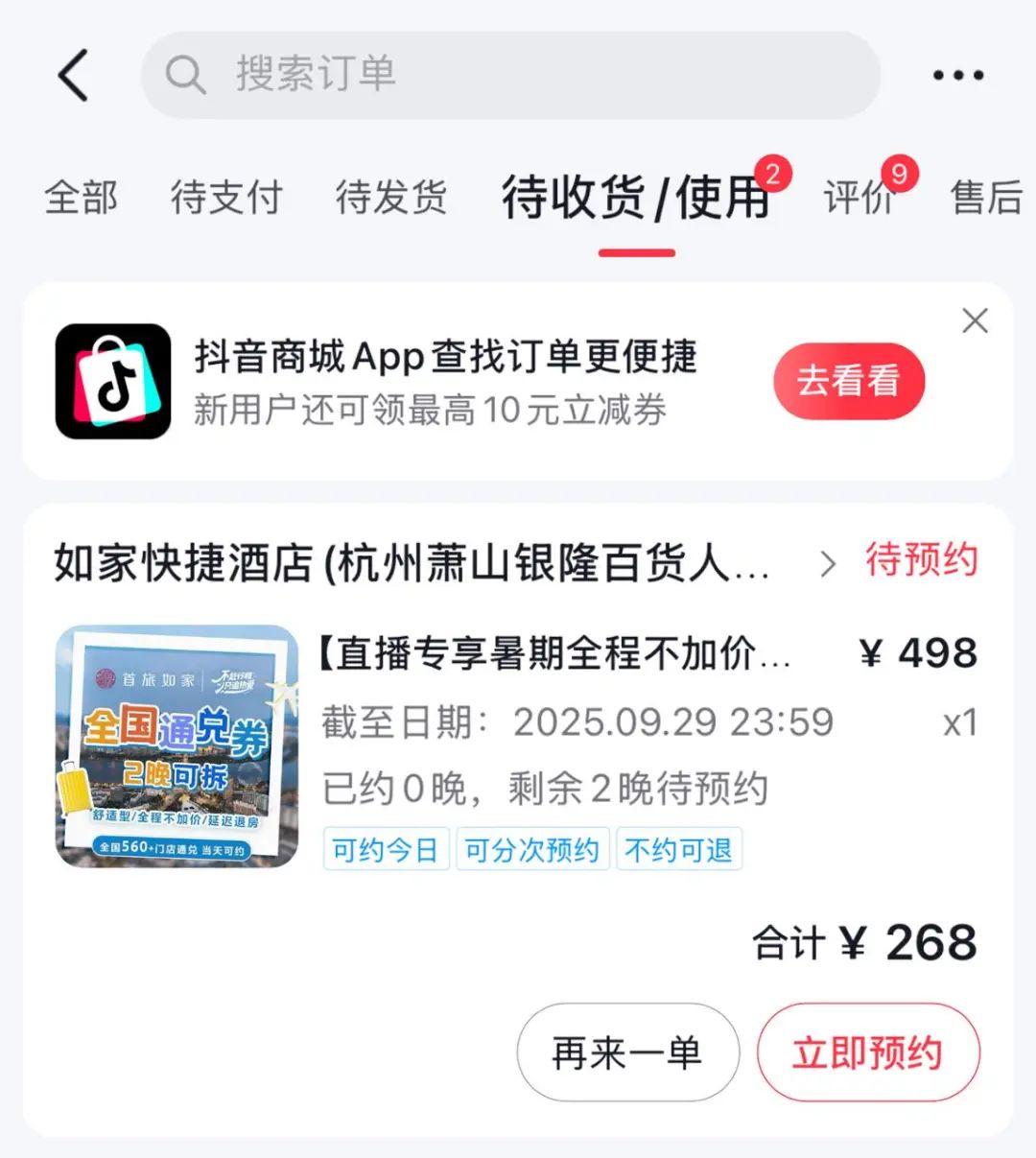Image resolution: width=1036 pixels, height=1158 pixels.
Task: Switch to the 全部 orders tab
Action: click(x=82, y=199)
